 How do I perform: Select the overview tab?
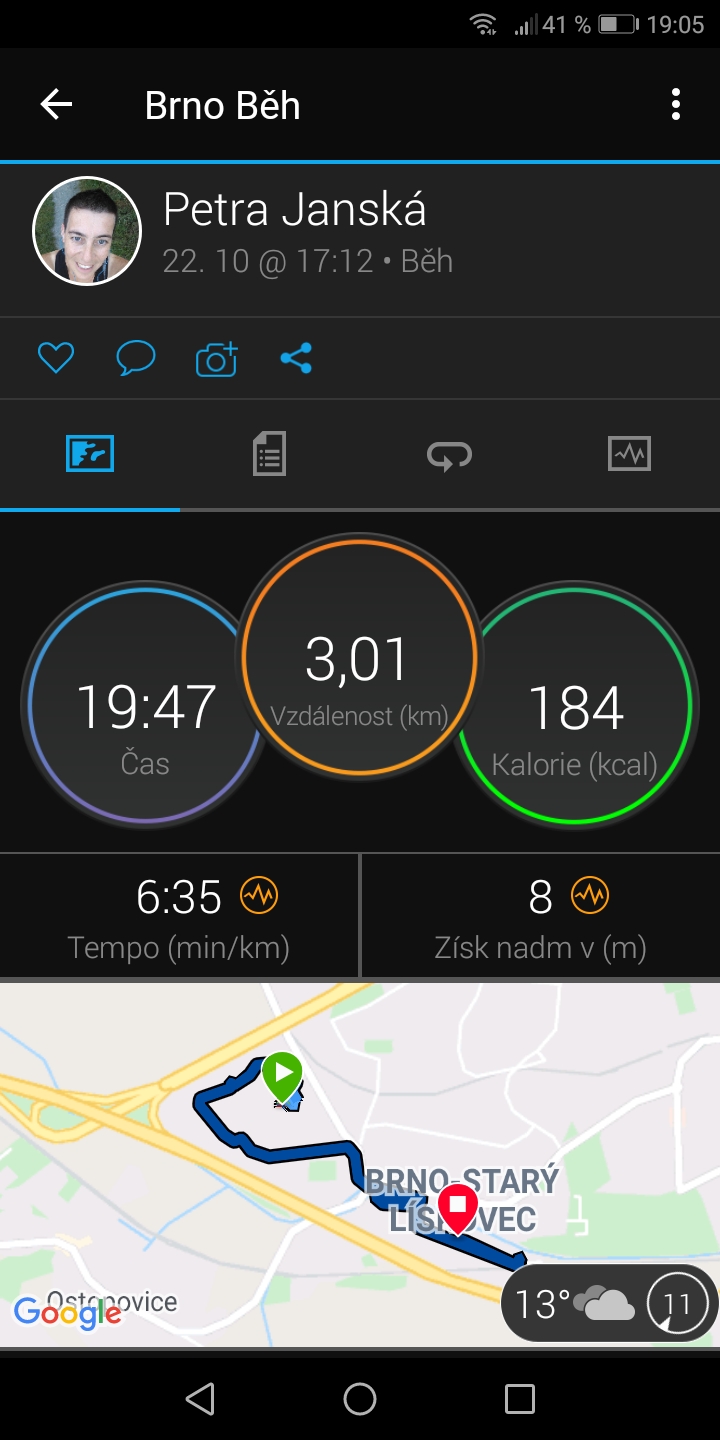(90, 454)
